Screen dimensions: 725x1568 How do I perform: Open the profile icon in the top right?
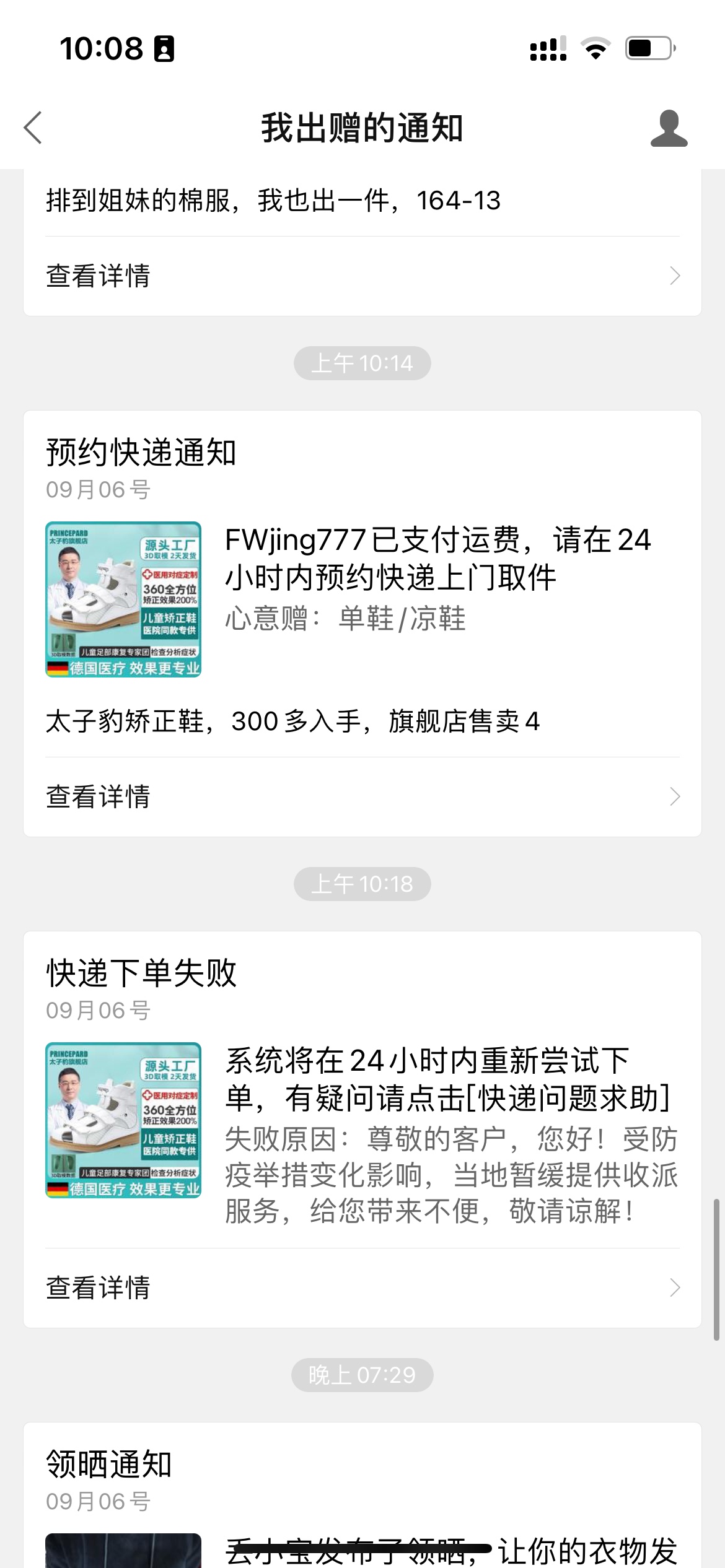click(669, 128)
